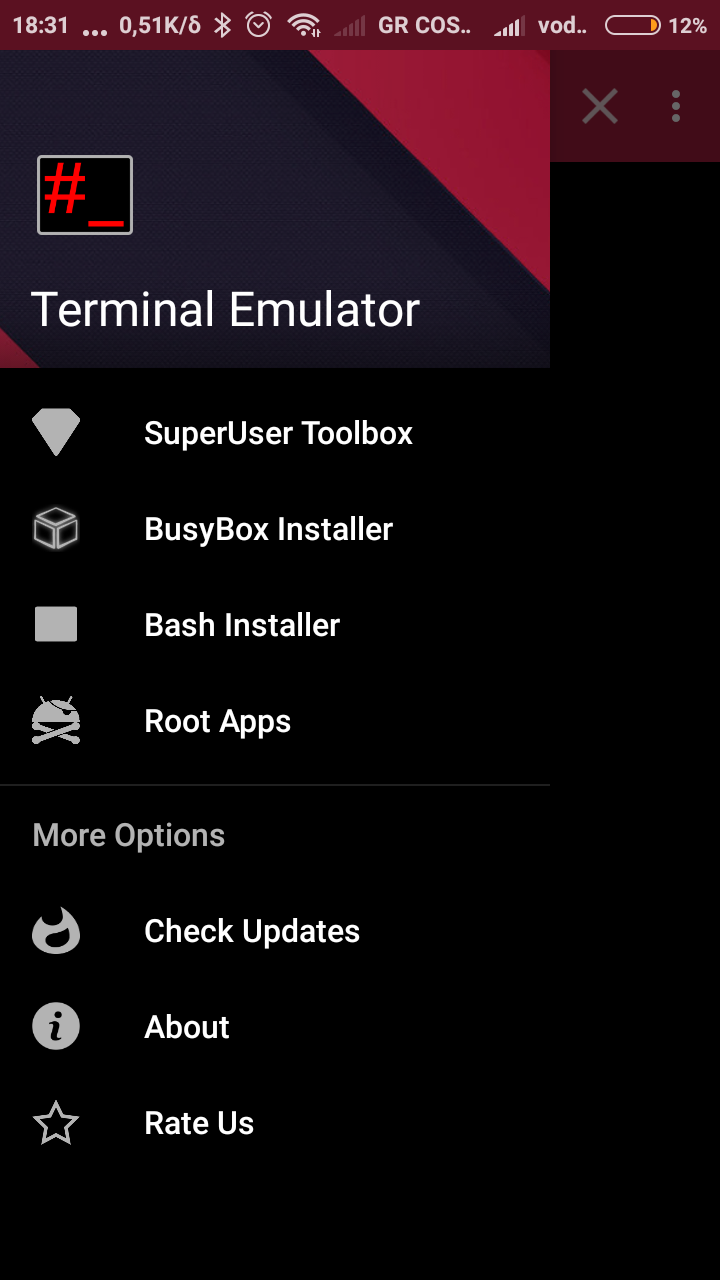Launch the BusyBox Installer

point(268,529)
